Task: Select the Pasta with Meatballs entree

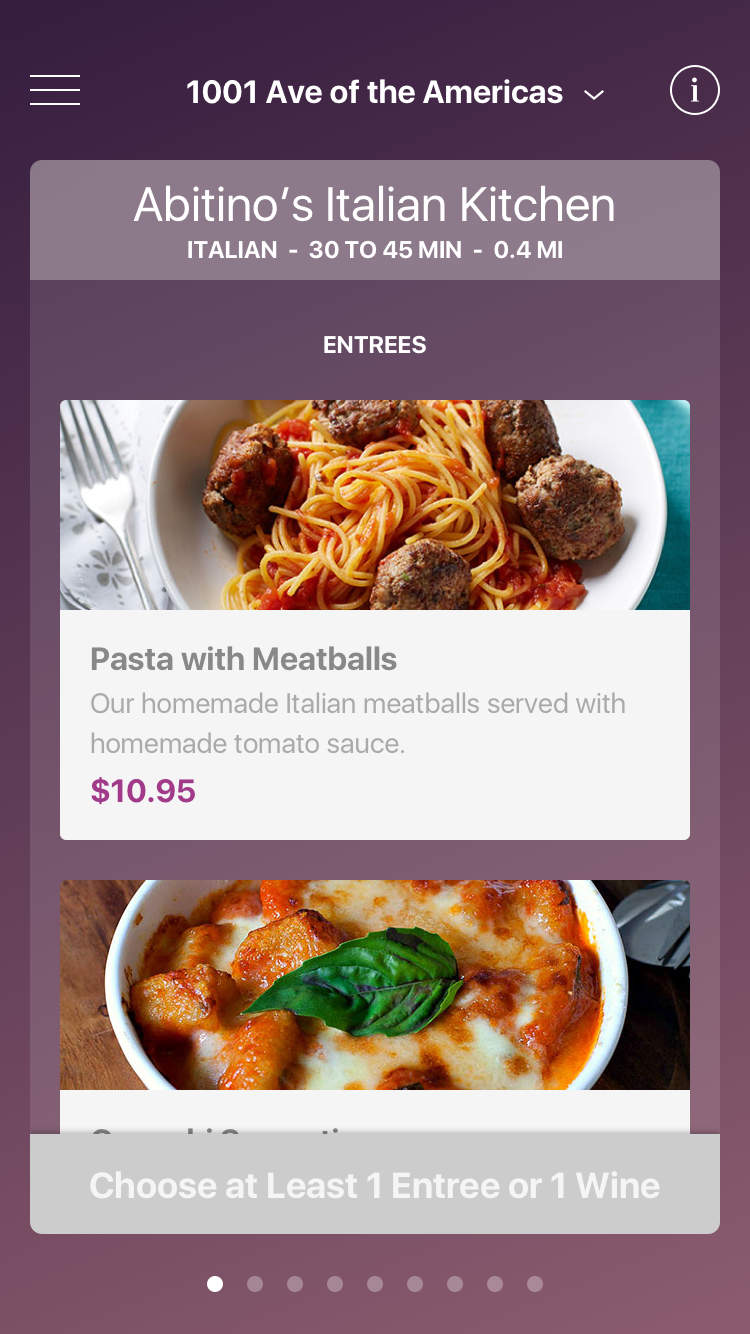Action: pos(375,620)
